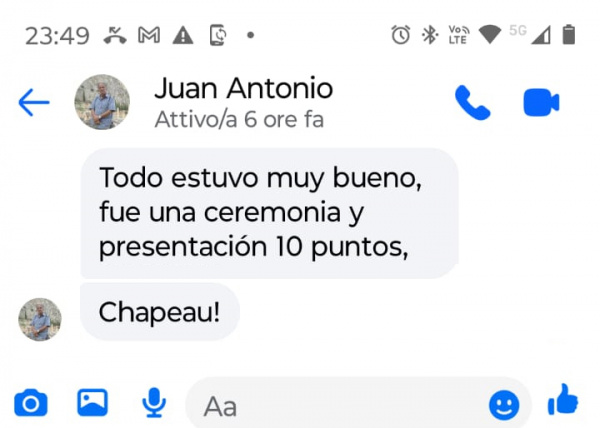Tap the avatar beside the Chapeau! message
This screenshot has height=428, width=600.
pyautogui.click(x=40, y=319)
